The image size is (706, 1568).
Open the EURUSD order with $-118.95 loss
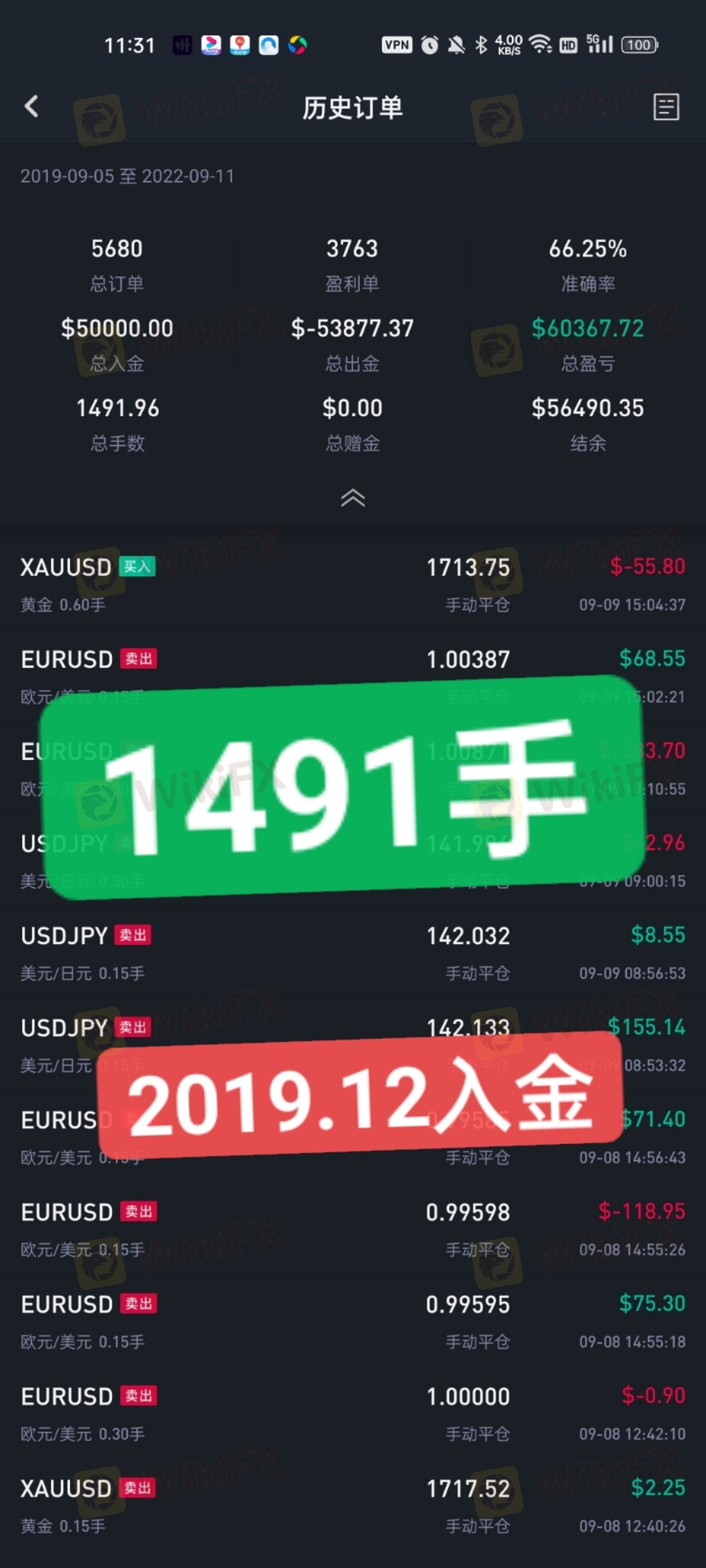(353, 1230)
